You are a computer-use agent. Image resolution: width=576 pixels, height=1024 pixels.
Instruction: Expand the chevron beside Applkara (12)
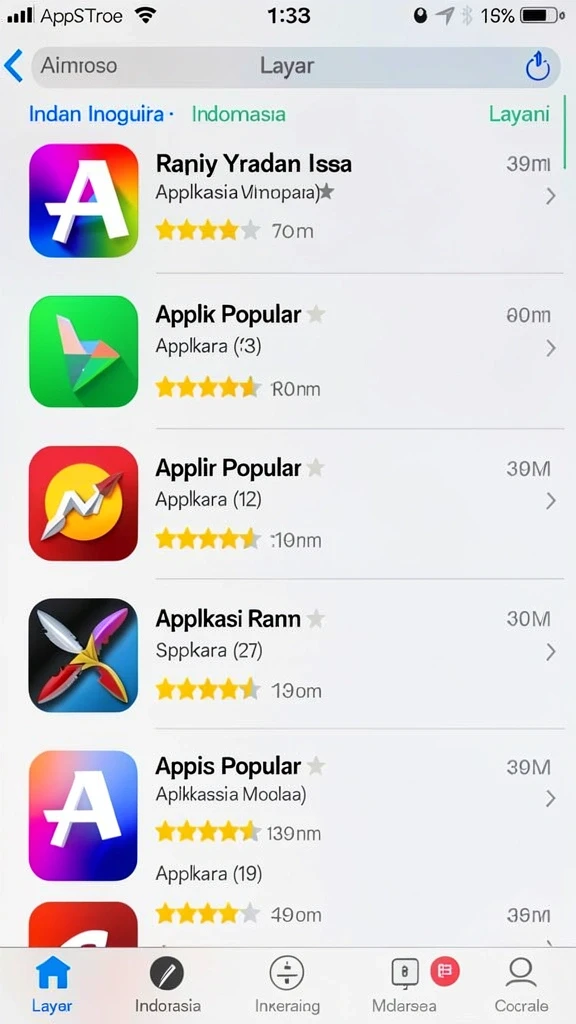[x=551, y=501]
